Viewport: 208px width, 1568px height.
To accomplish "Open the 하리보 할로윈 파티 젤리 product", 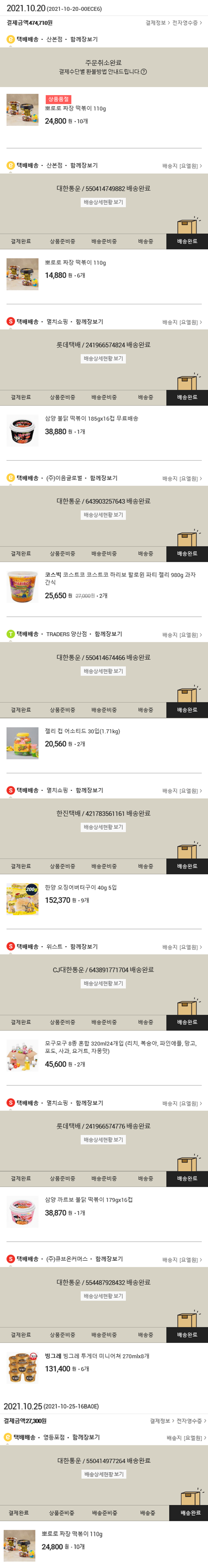I will [120, 578].
